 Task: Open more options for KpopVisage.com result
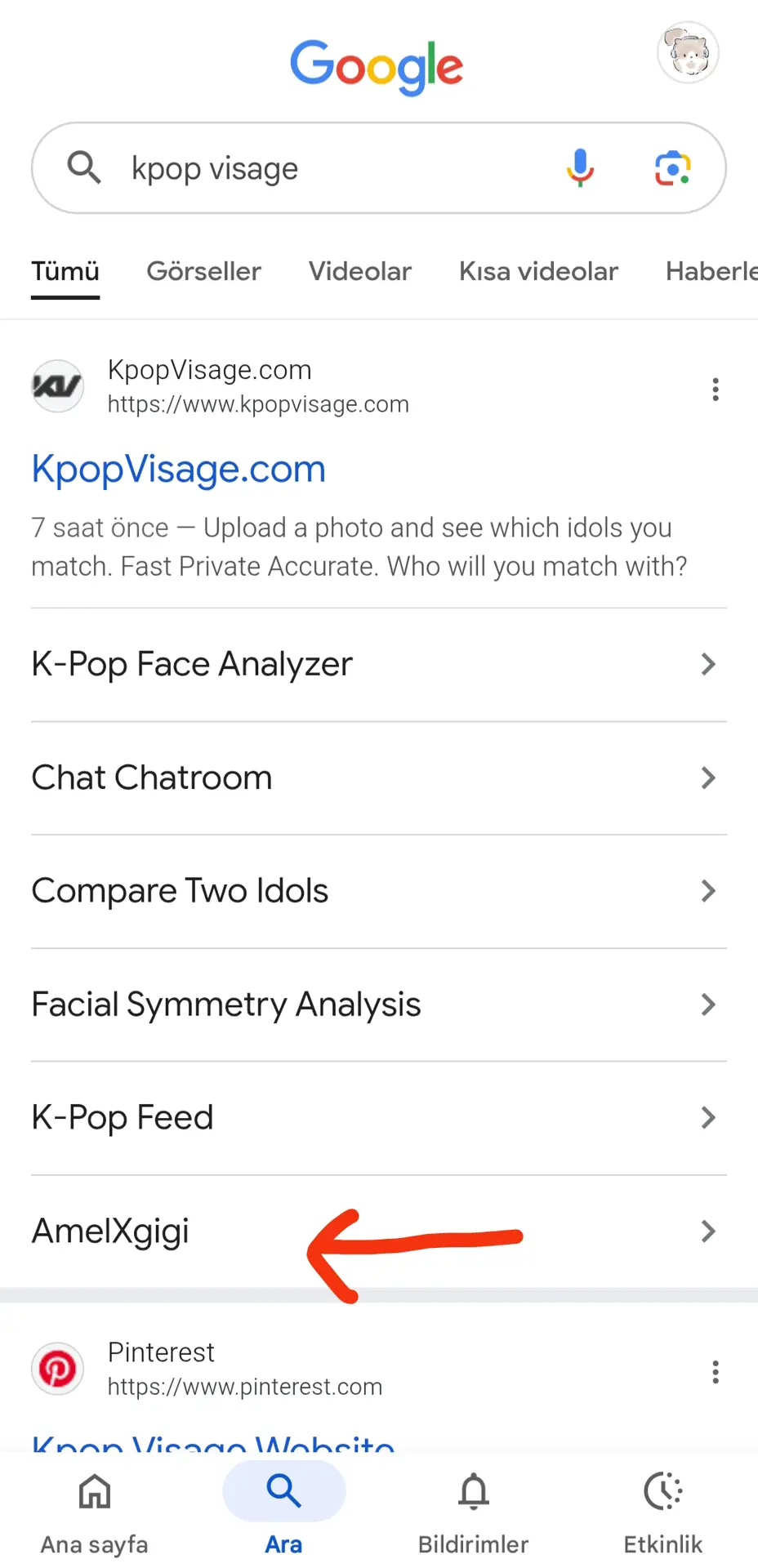[716, 390]
